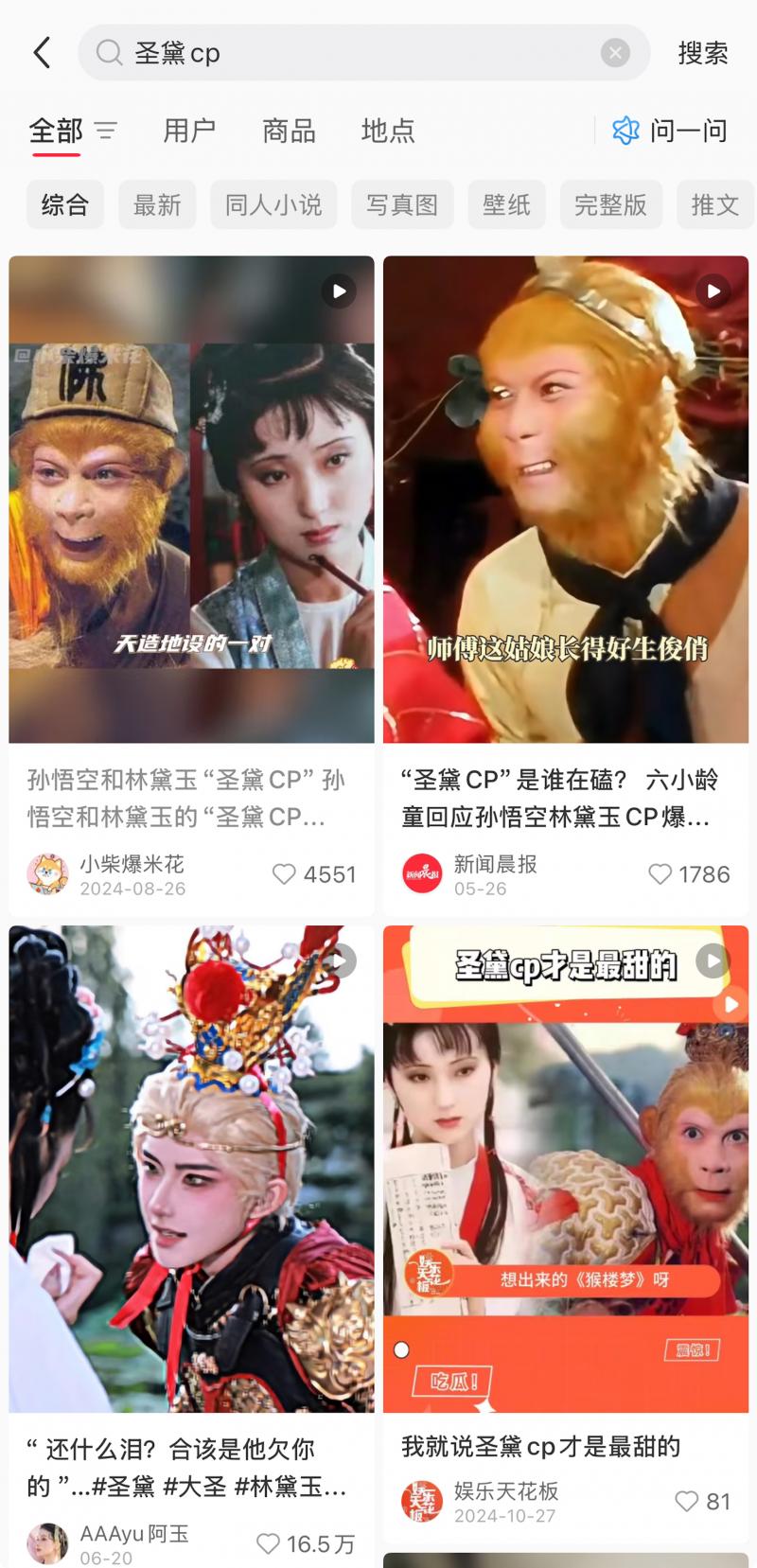
Task: Select the 最新 filter chip
Action: point(157,204)
